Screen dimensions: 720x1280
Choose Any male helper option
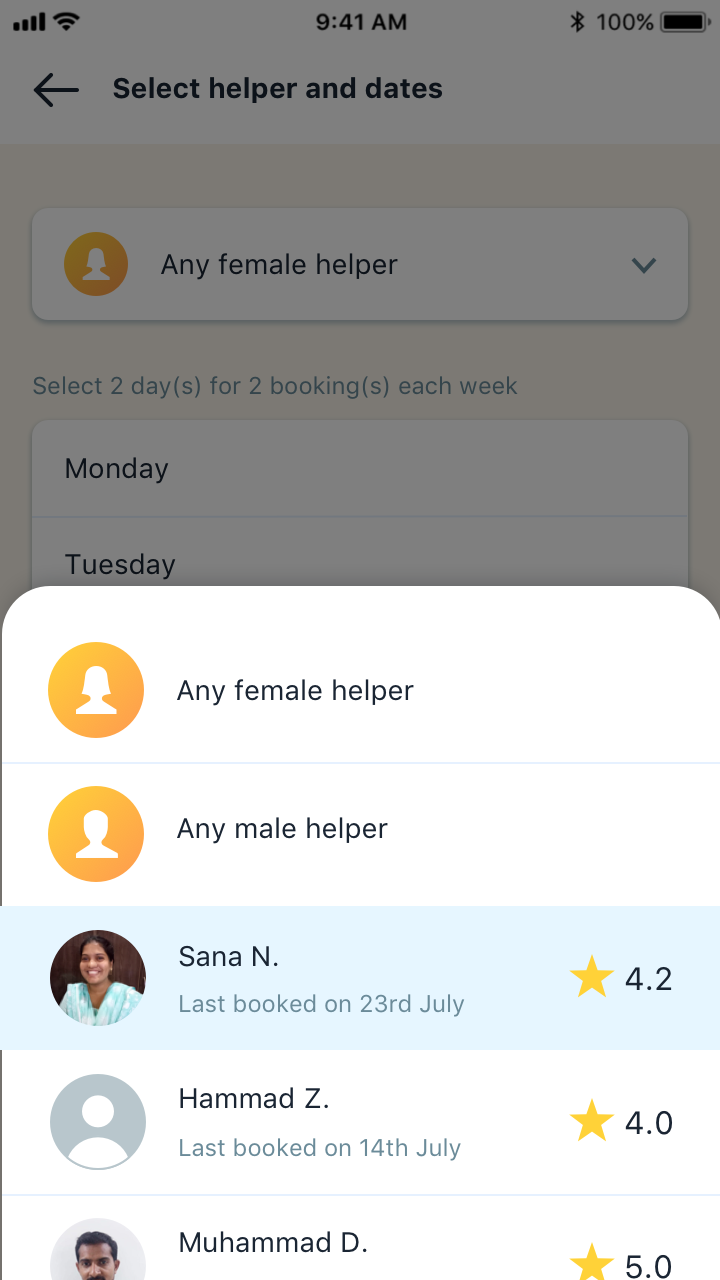click(x=360, y=834)
